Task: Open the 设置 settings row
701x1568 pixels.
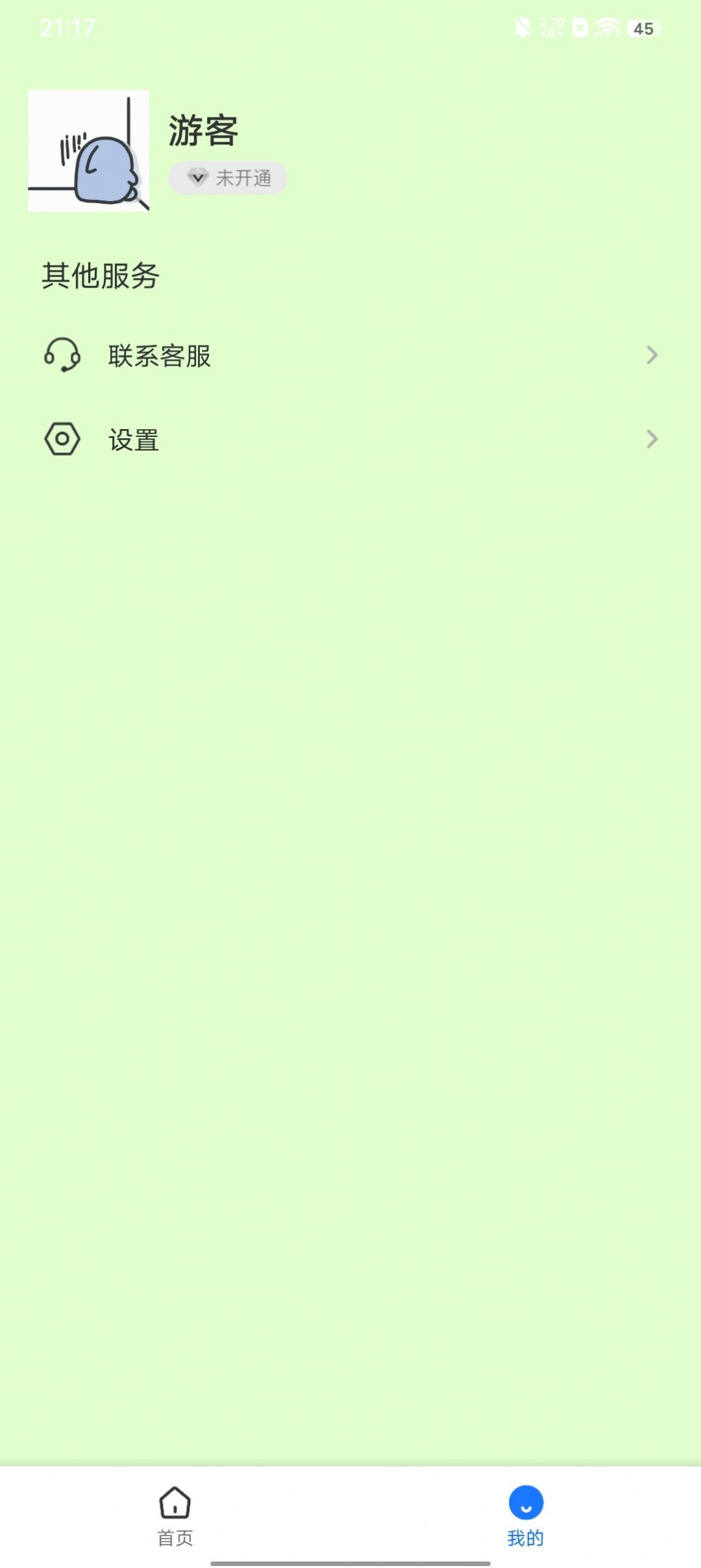Action: (x=350, y=440)
